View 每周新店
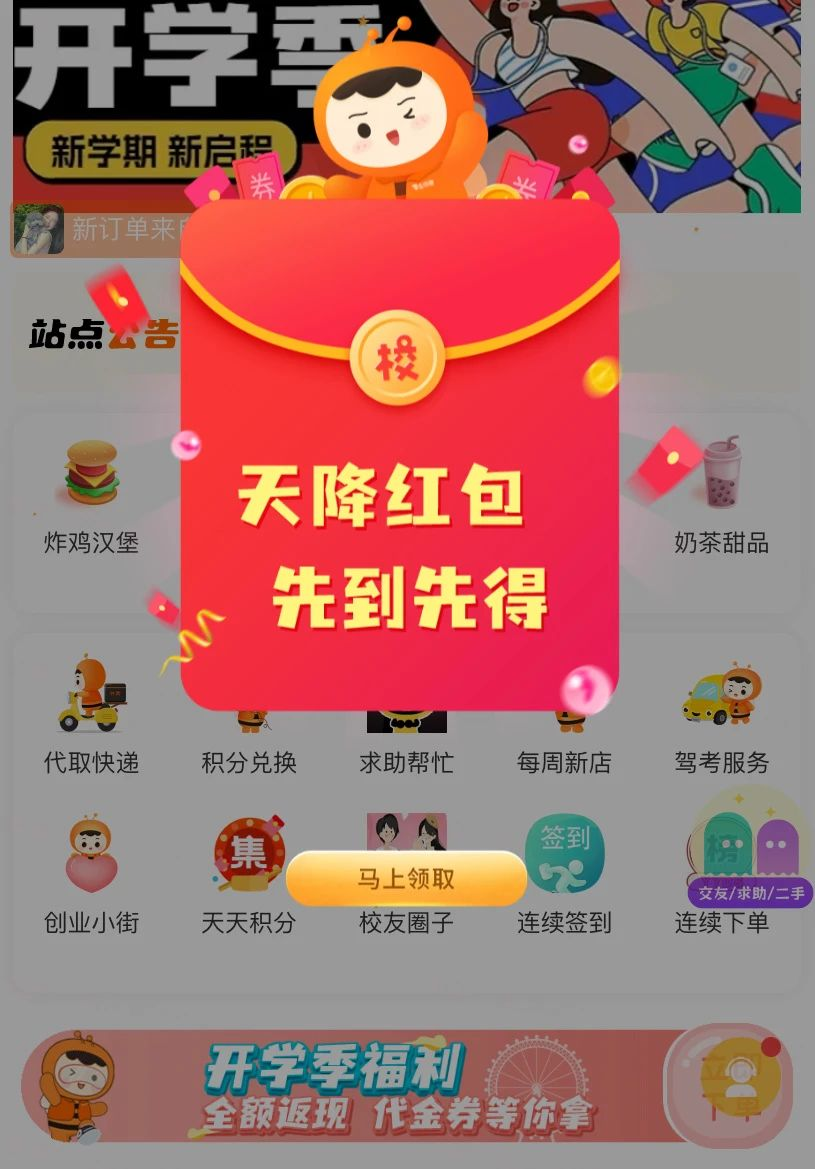The image size is (815, 1169). tap(564, 761)
